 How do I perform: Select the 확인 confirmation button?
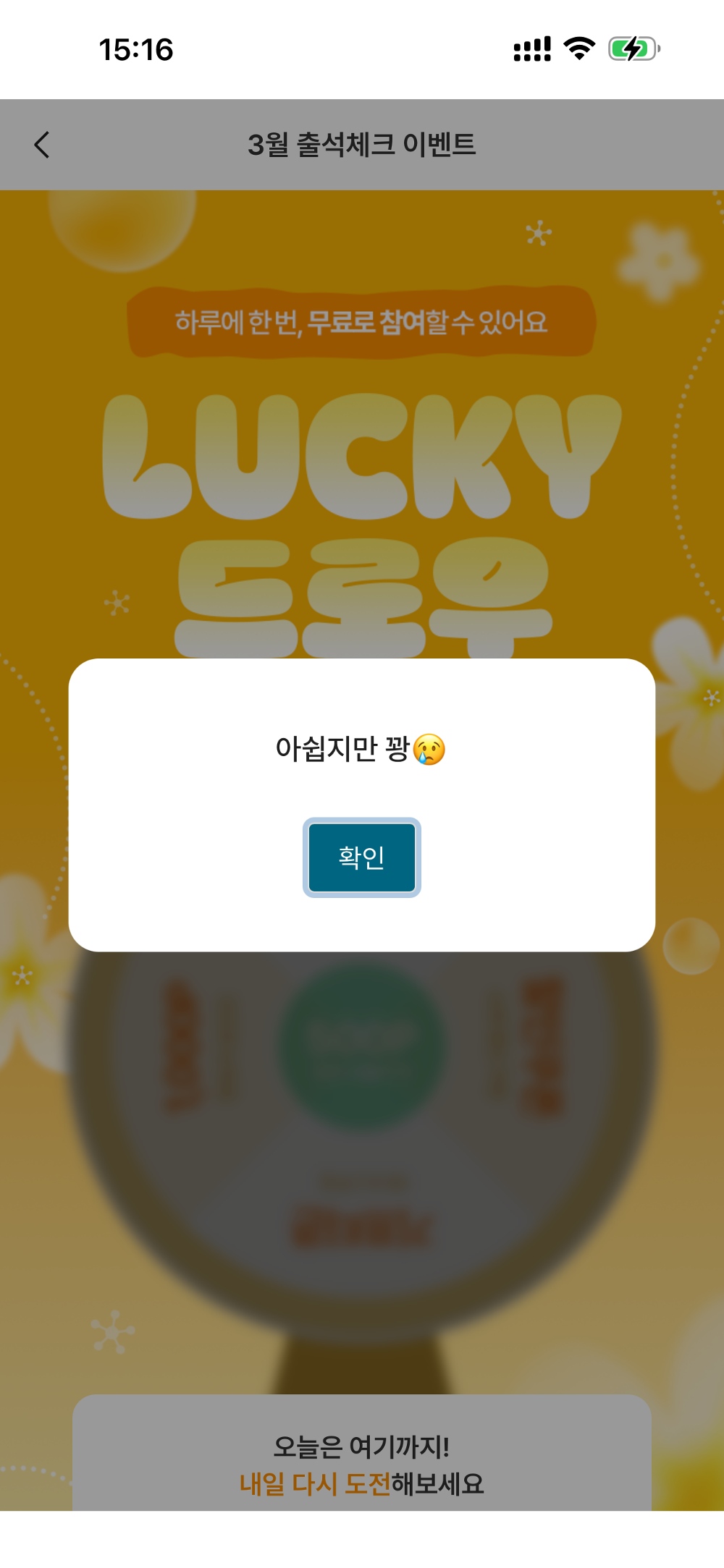361,857
